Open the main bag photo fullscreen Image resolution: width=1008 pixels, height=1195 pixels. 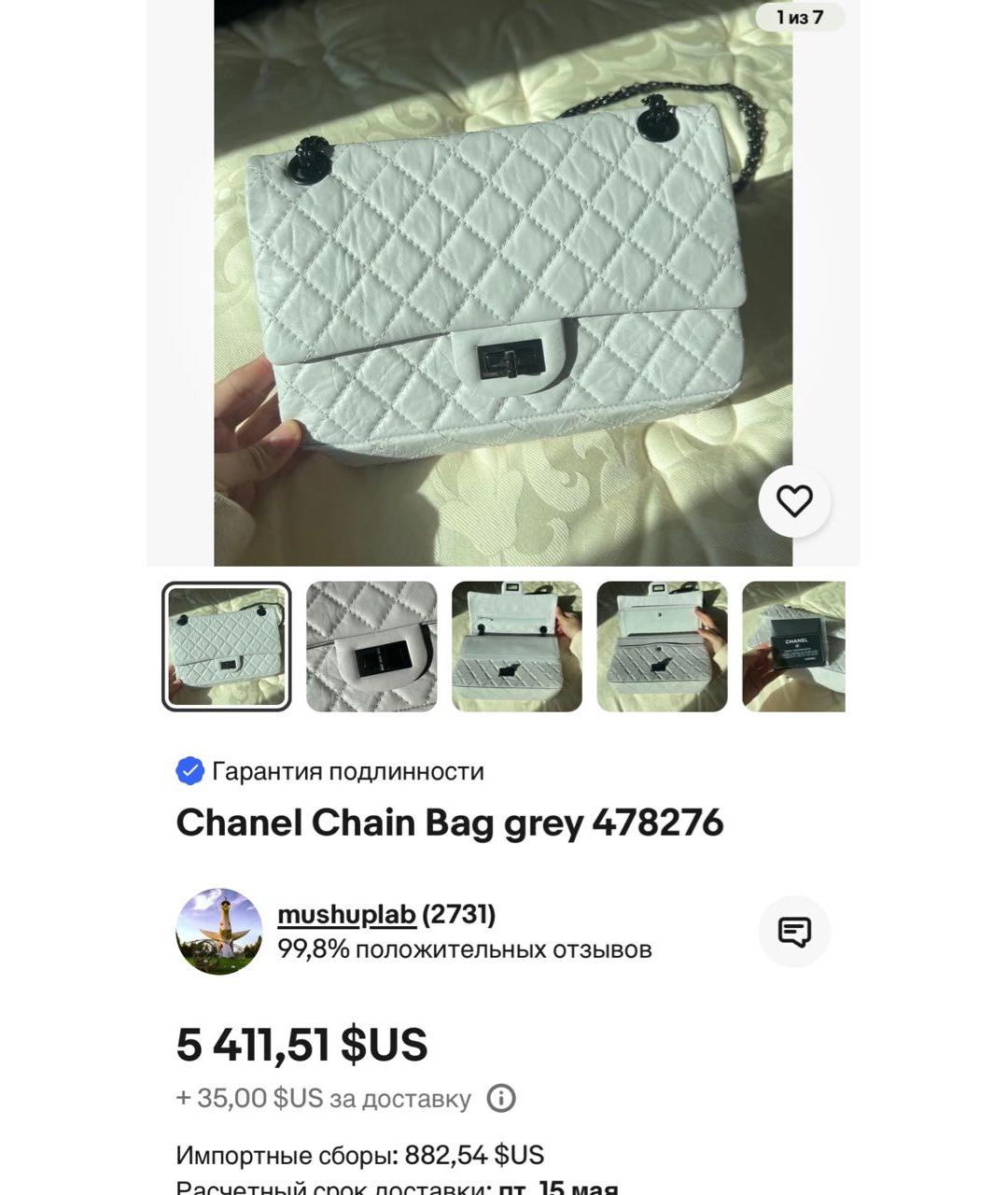pos(502,280)
